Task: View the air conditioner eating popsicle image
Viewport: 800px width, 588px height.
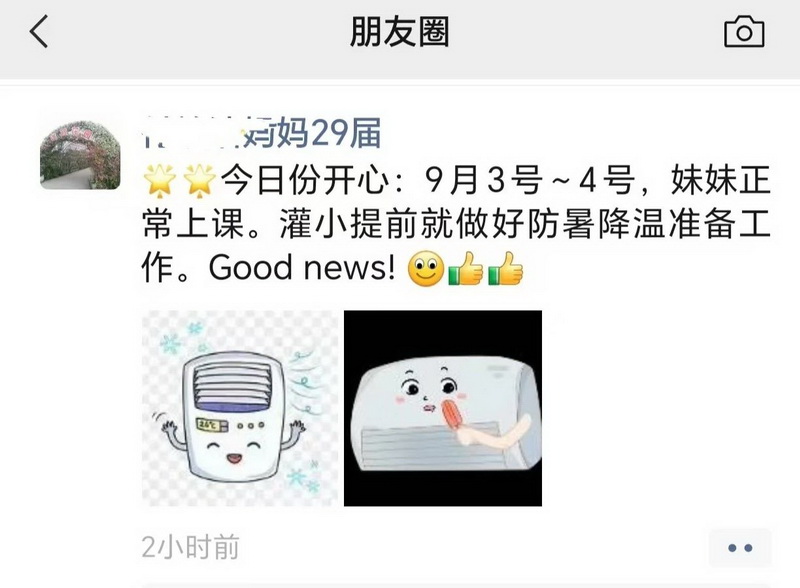Action: pyautogui.click(x=443, y=407)
